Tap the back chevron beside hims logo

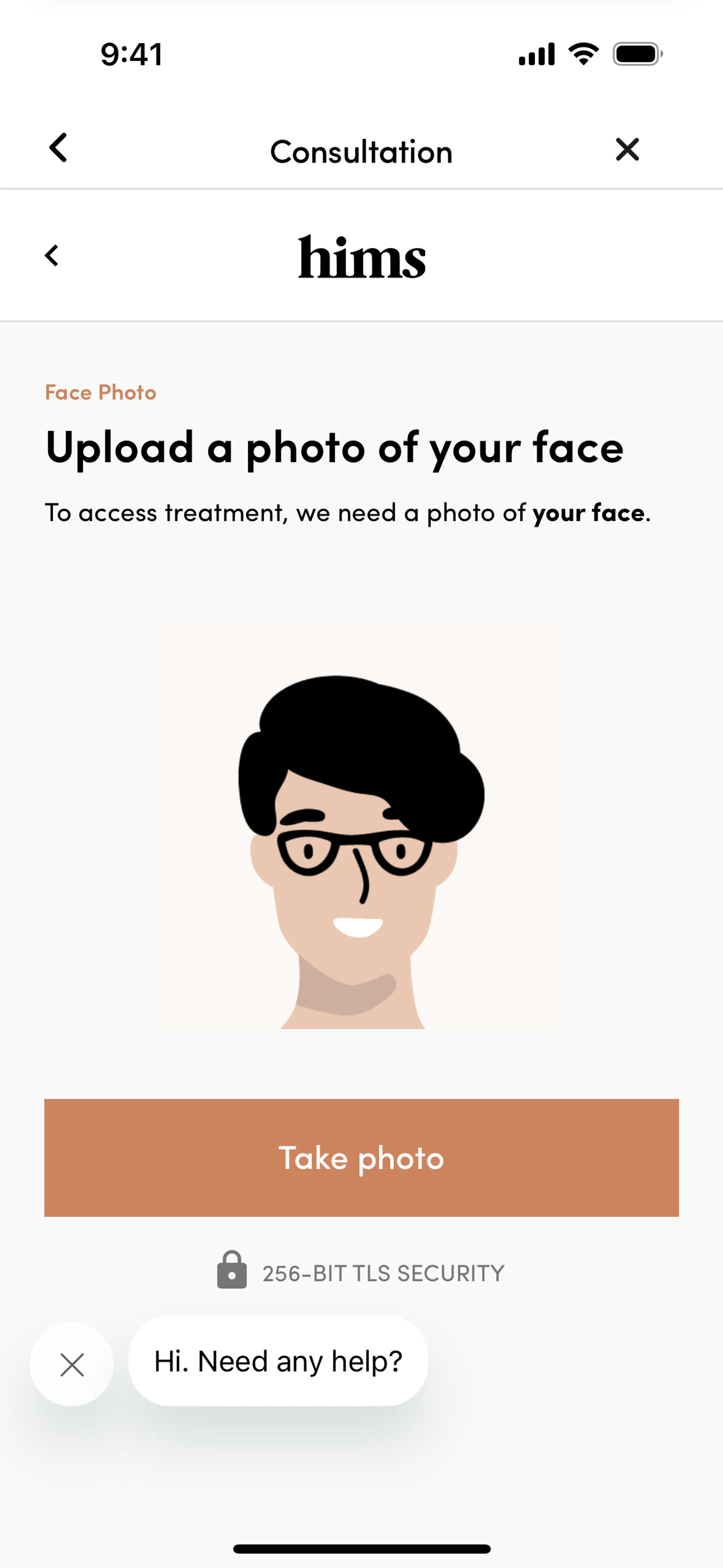(x=52, y=256)
